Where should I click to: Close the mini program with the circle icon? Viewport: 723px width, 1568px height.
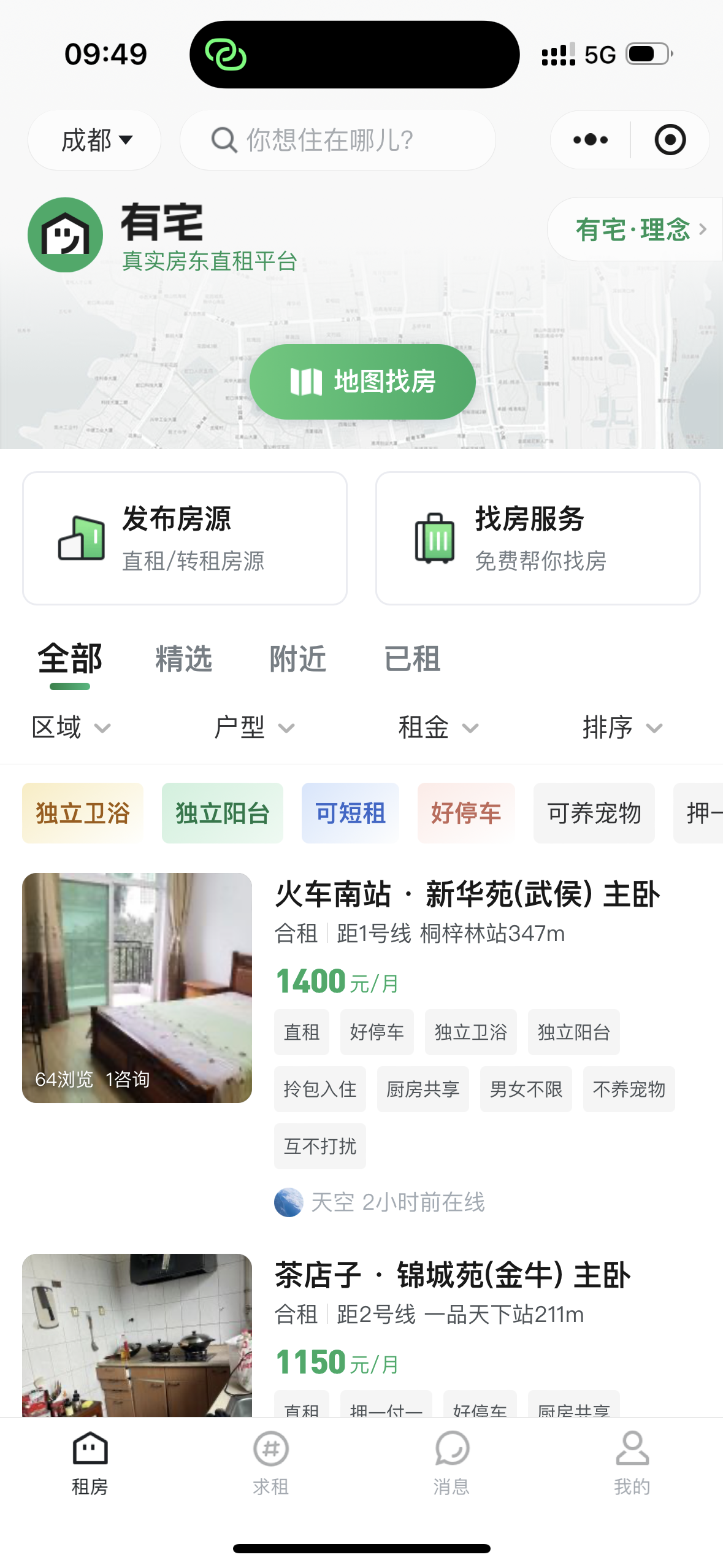[x=670, y=140]
